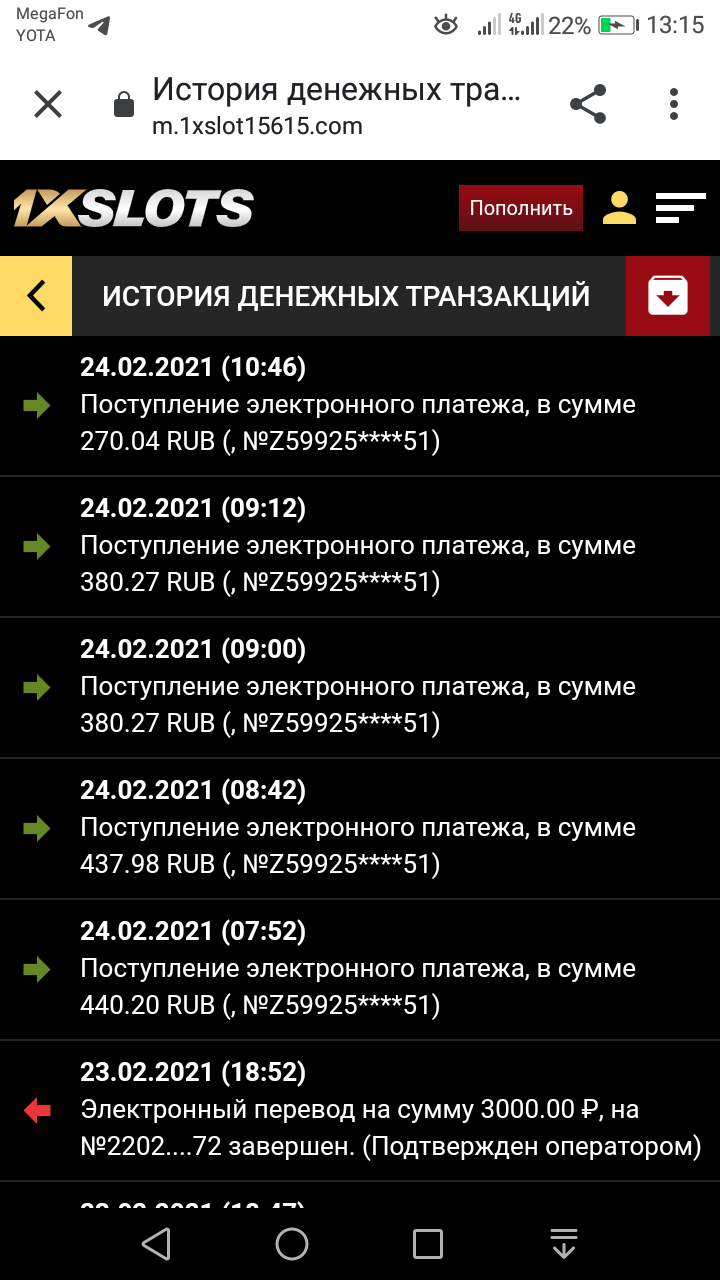Go to the home screen
This screenshot has width=720, height=1280.
[292, 1243]
